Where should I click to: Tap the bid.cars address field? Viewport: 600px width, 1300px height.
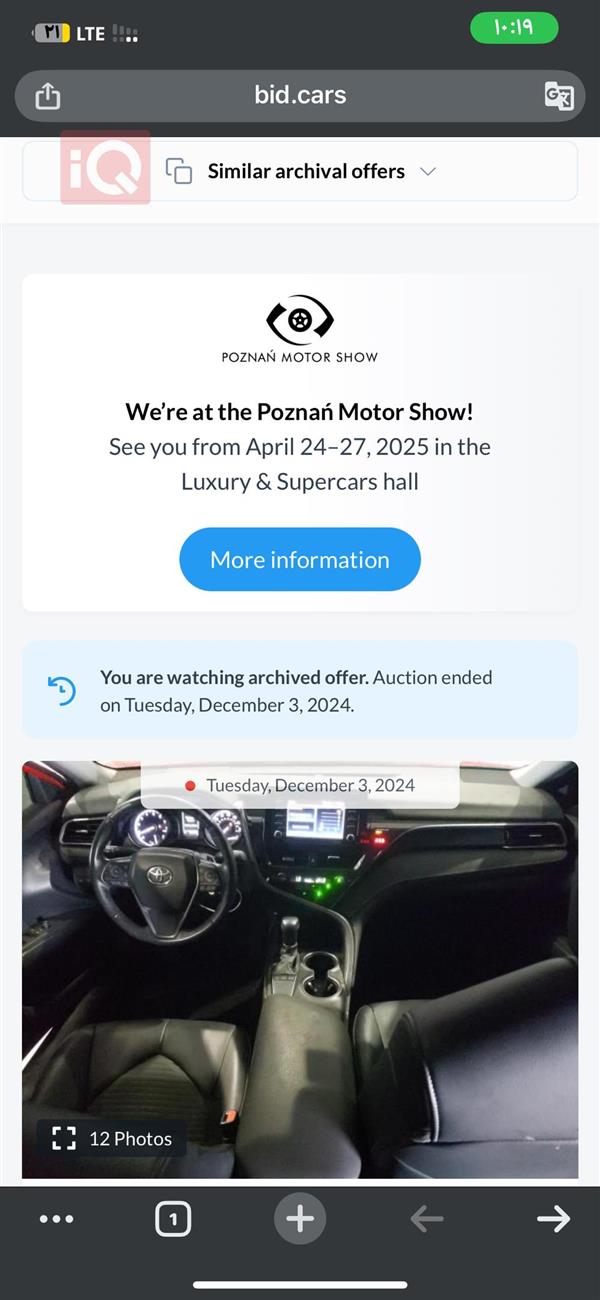click(x=300, y=96)
